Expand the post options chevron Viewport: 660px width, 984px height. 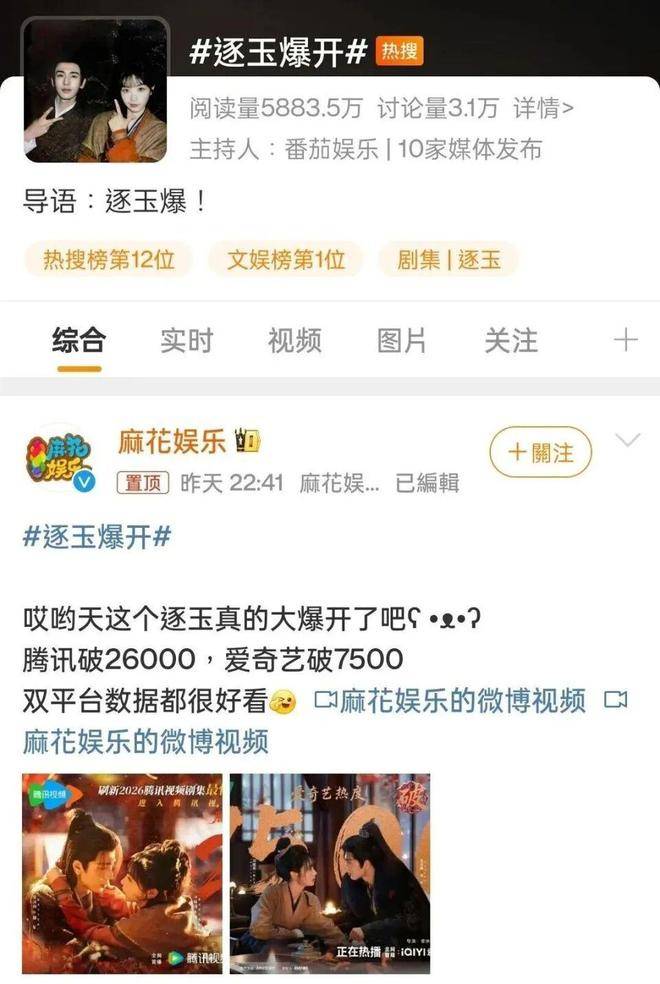(628, 441)
